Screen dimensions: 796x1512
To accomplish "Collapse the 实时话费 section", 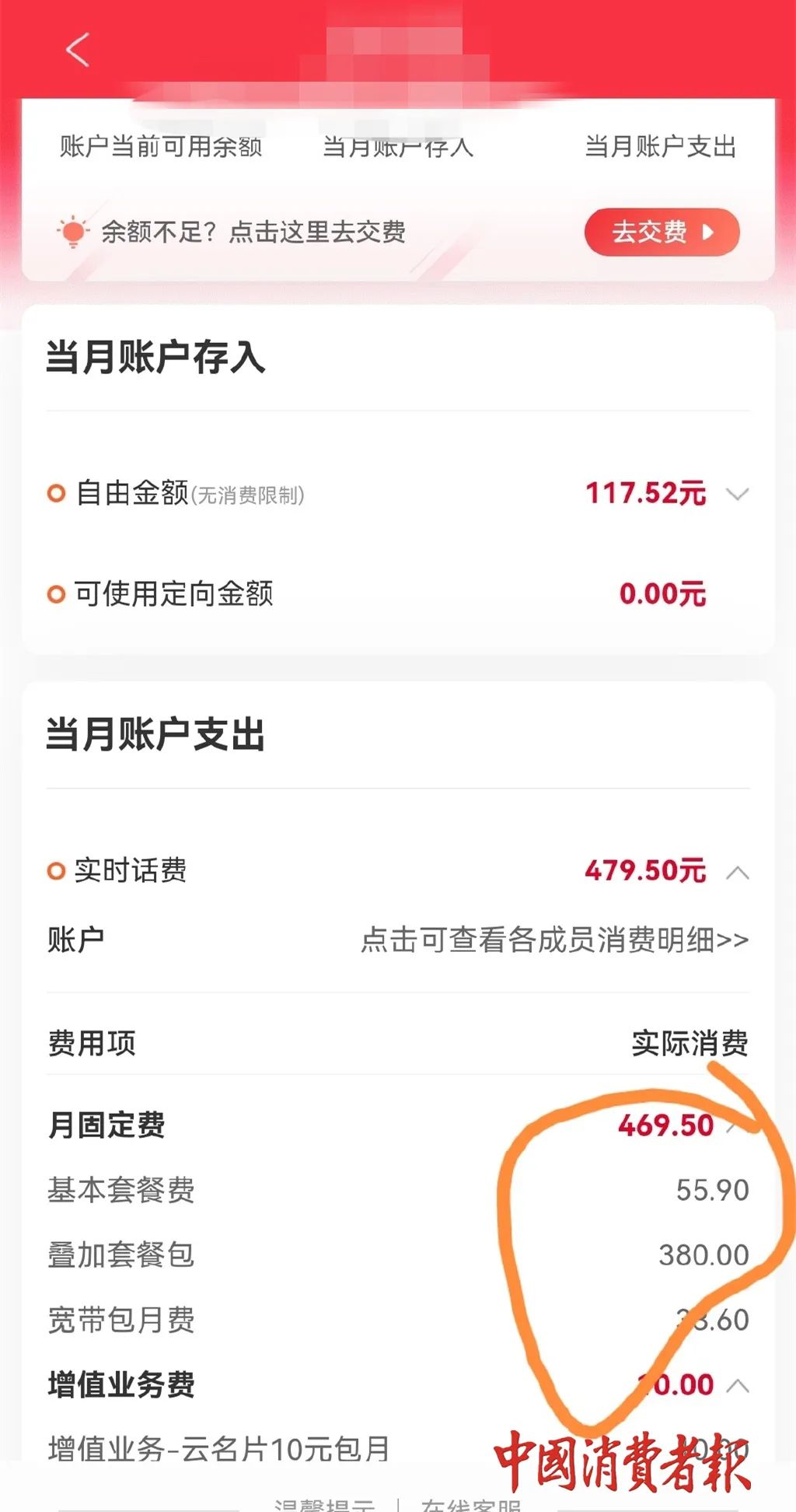I will (737, 873).
